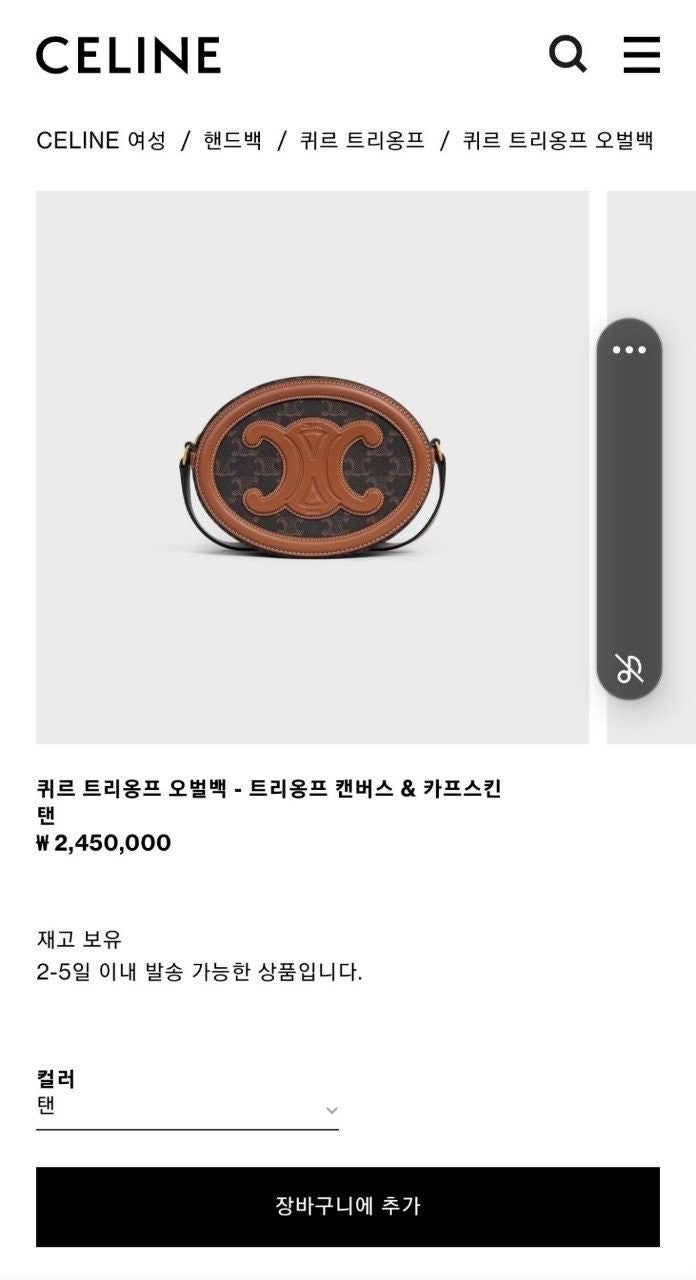
Task: Add the bag with 장바구니에 추가
Action: click(348, 1206)
